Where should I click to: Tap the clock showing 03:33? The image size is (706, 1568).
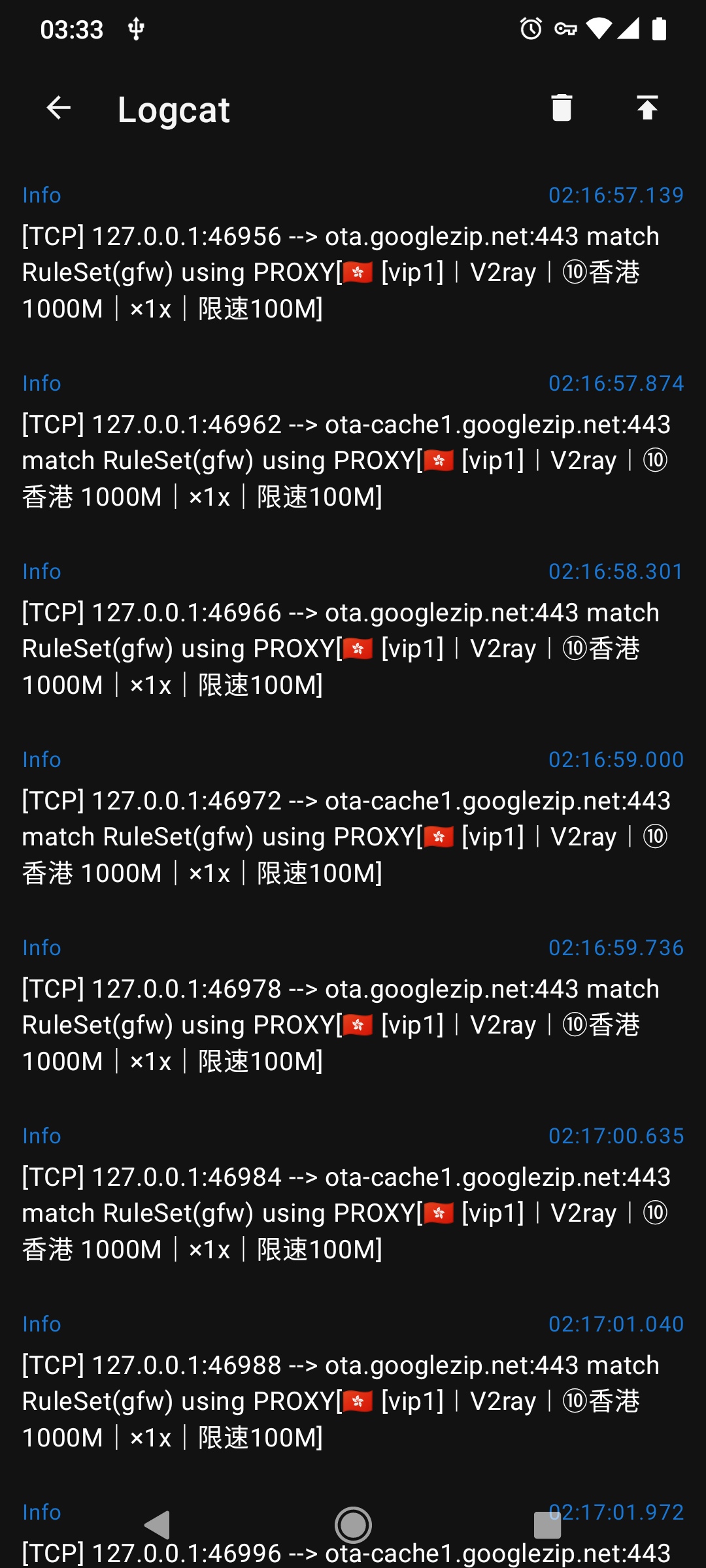pos(72,29)
